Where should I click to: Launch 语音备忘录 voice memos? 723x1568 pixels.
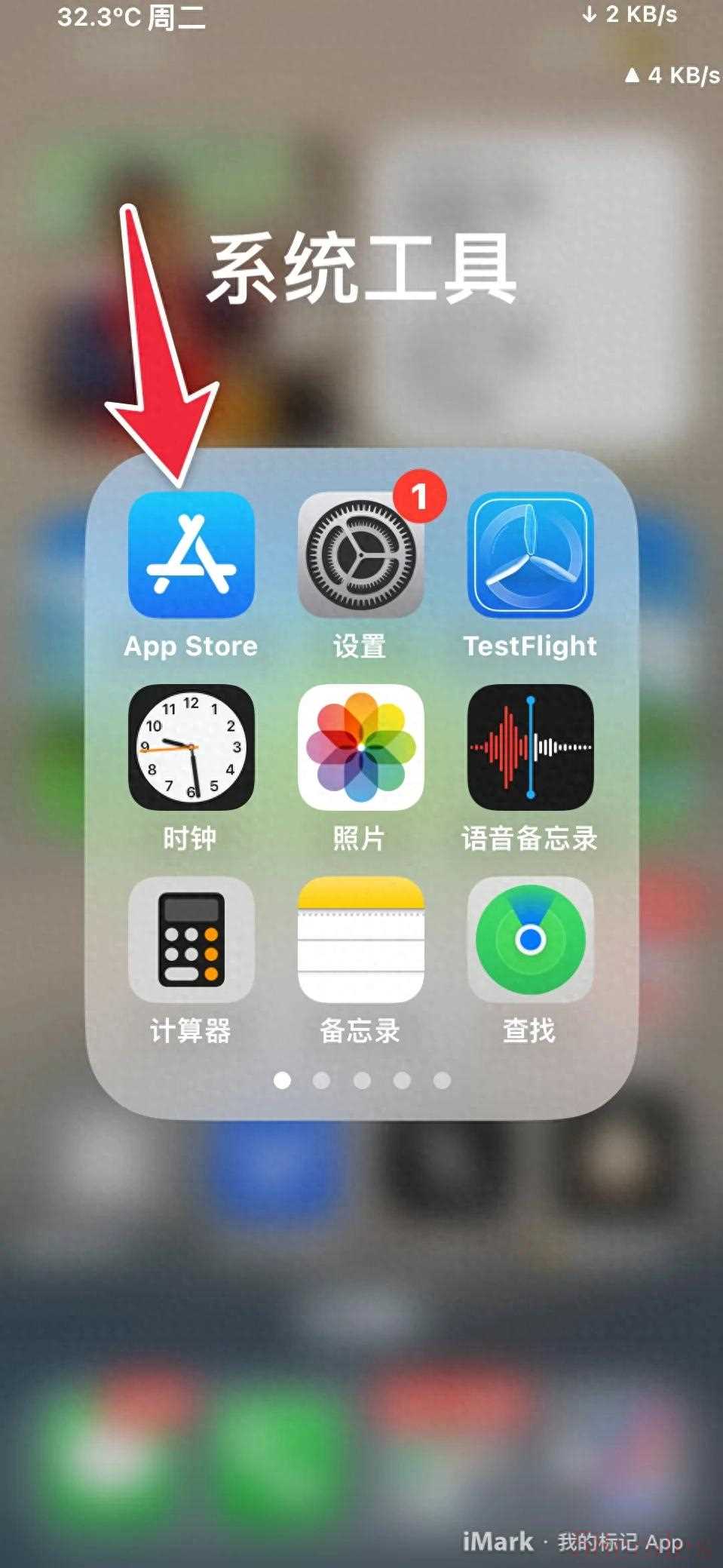coord(530,747)
